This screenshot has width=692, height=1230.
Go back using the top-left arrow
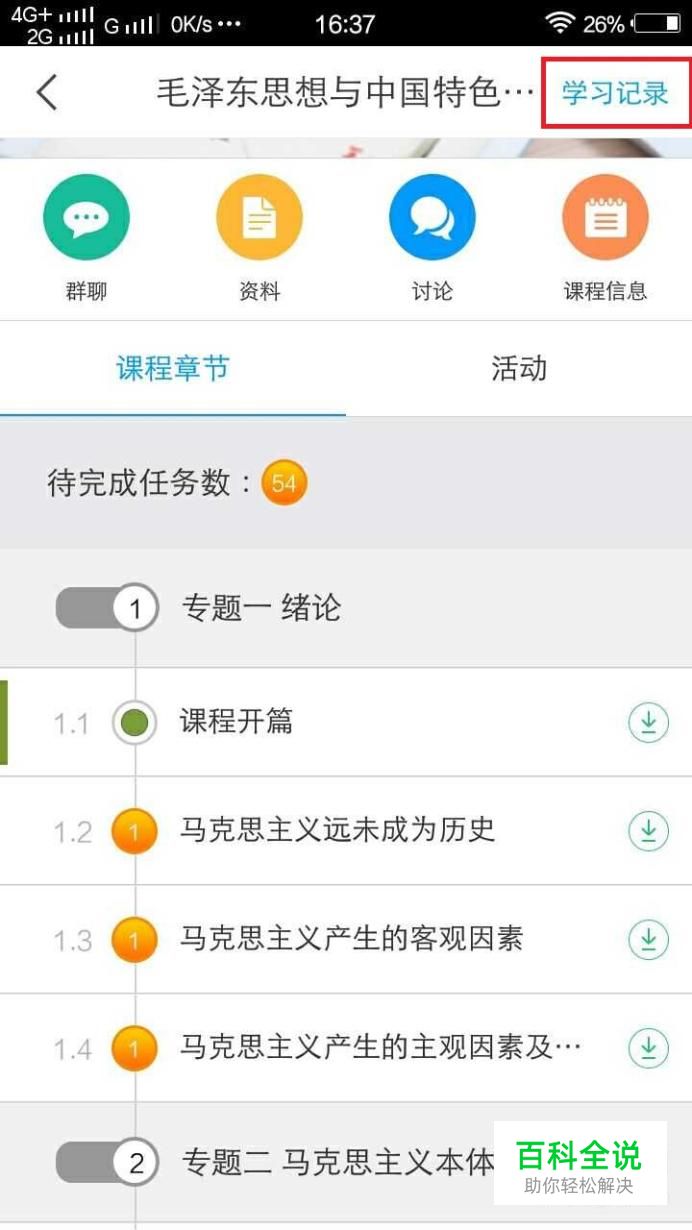[47, 93]
